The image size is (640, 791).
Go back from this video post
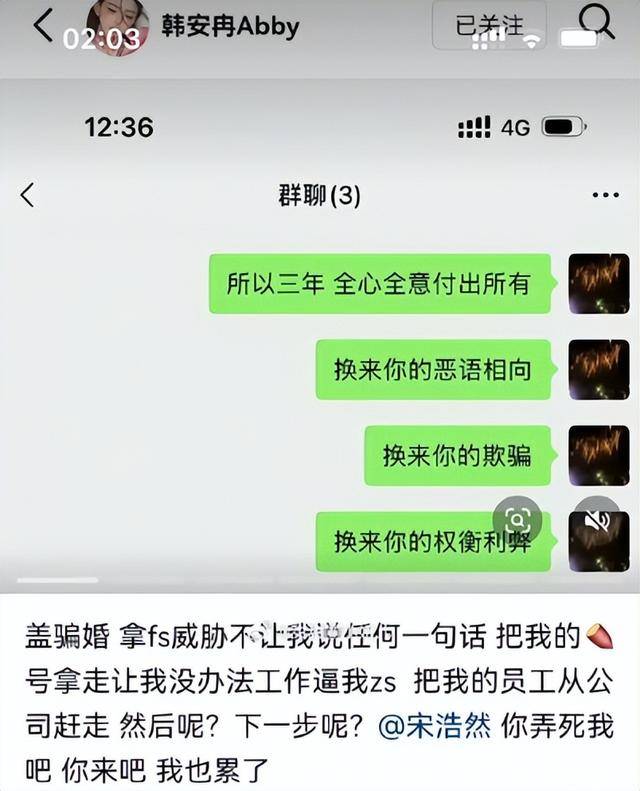point(42,25)
